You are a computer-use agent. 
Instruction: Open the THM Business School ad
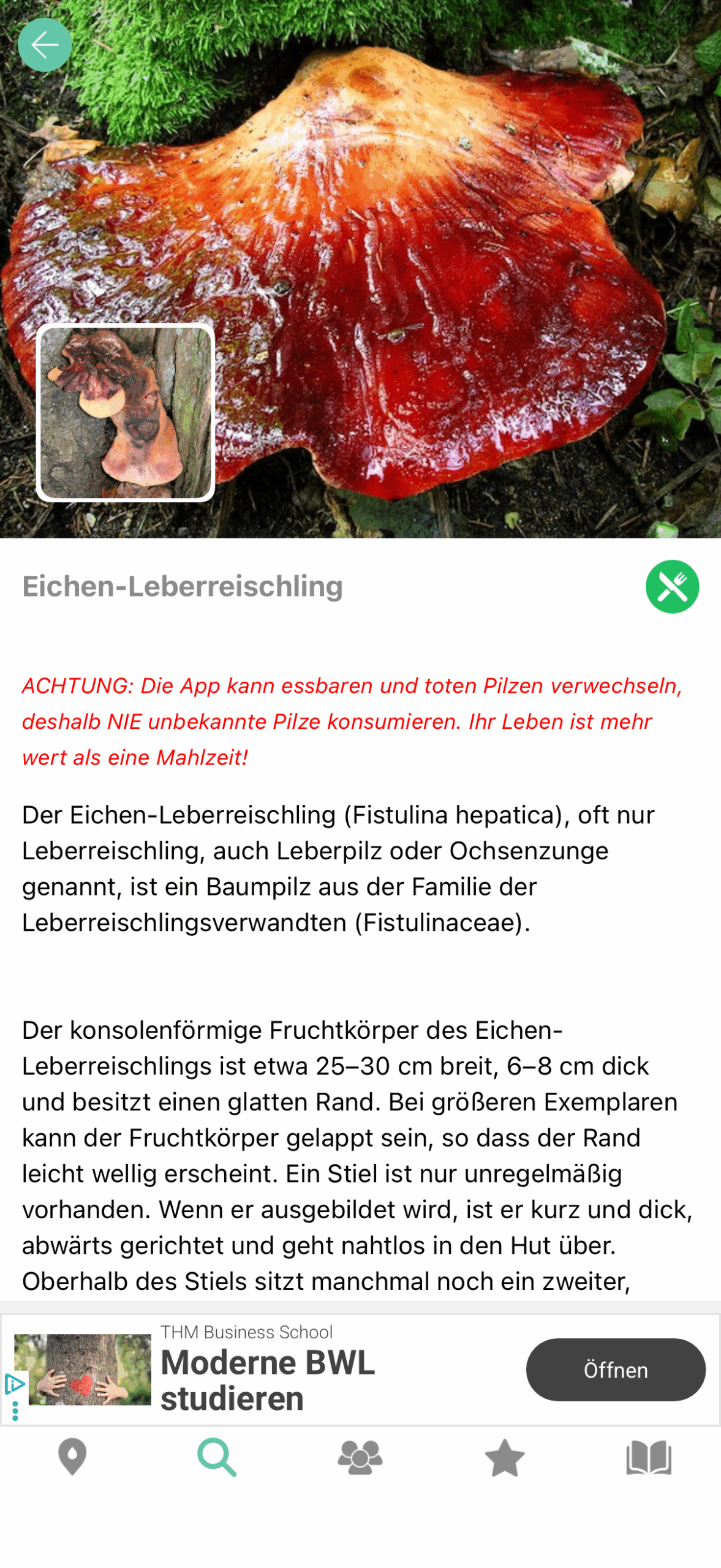point(615,1369)
